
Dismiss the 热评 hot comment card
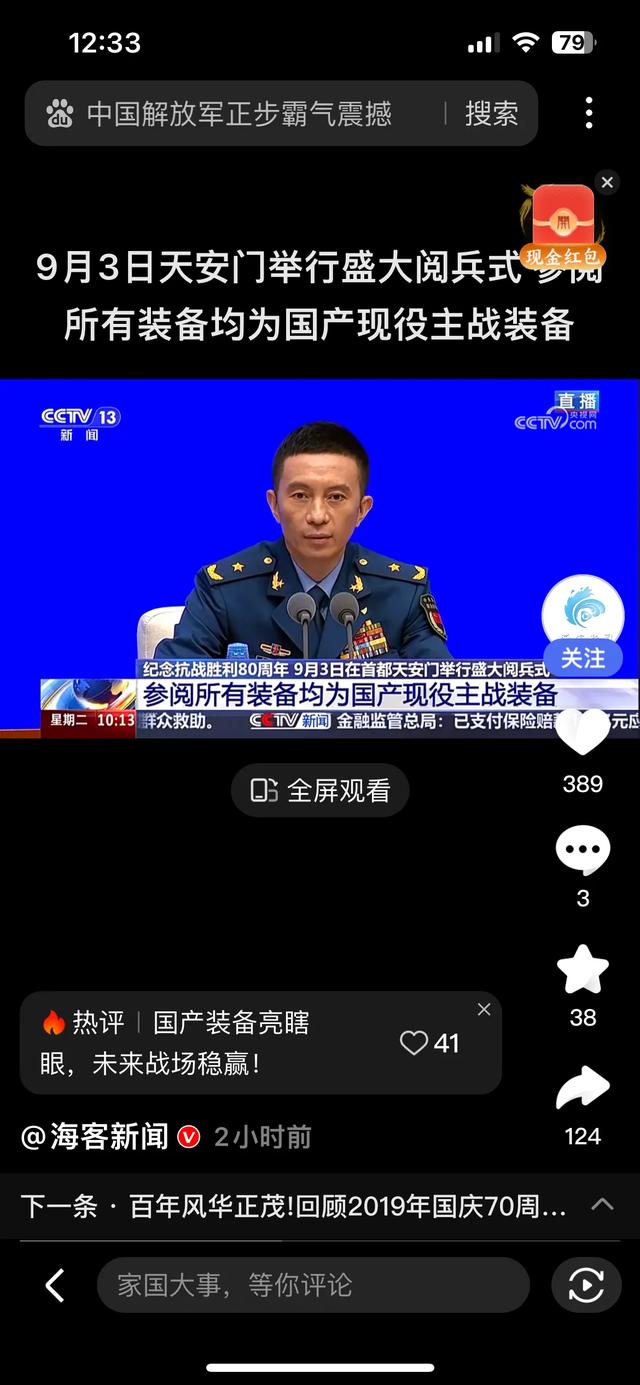pos(484,1010)
